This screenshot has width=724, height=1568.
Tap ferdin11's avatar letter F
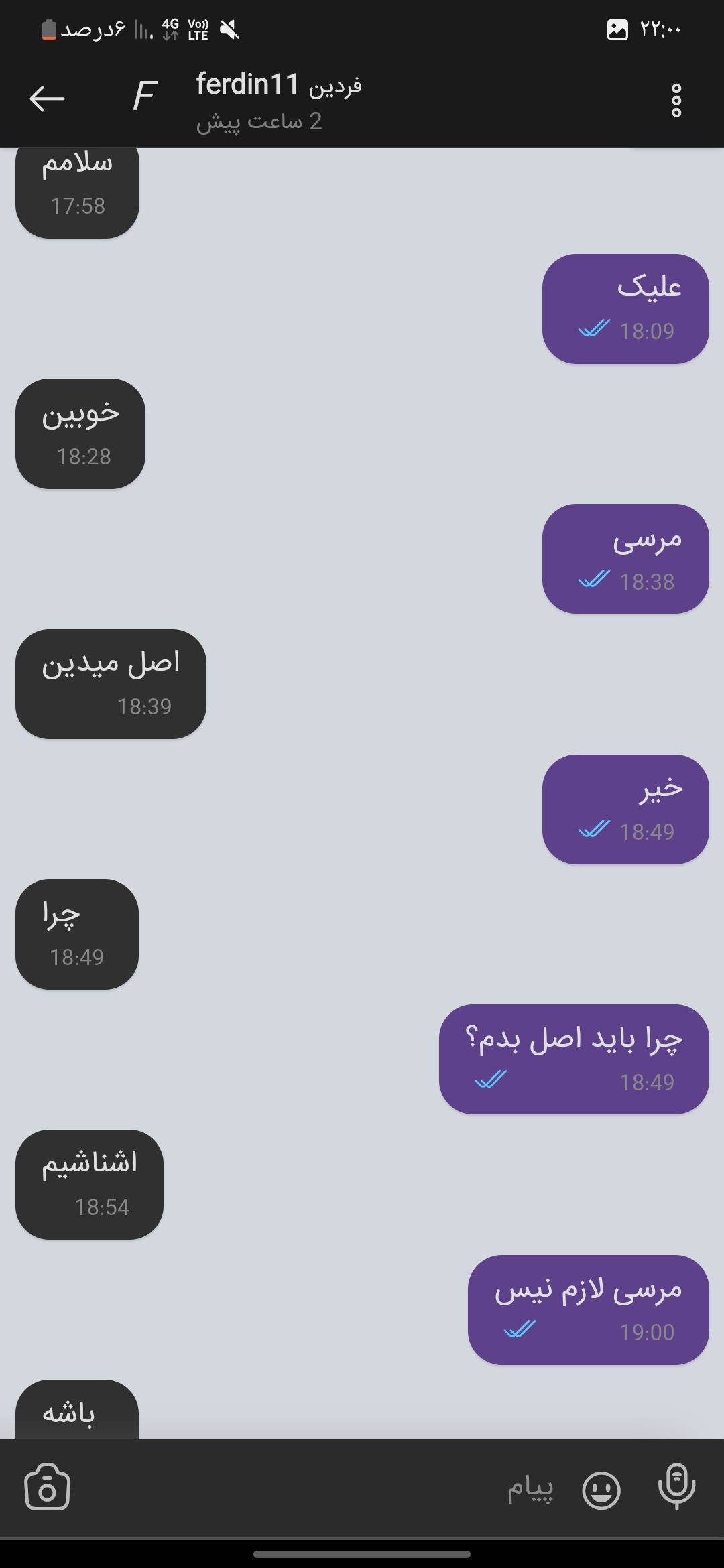pos(144,95)
